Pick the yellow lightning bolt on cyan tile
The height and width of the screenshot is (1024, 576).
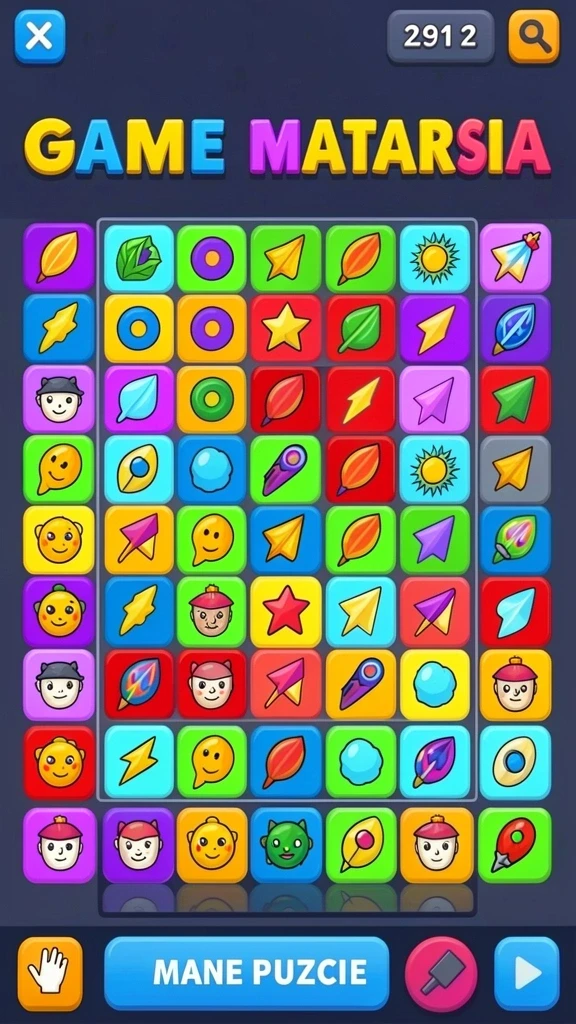coord(138,761)
